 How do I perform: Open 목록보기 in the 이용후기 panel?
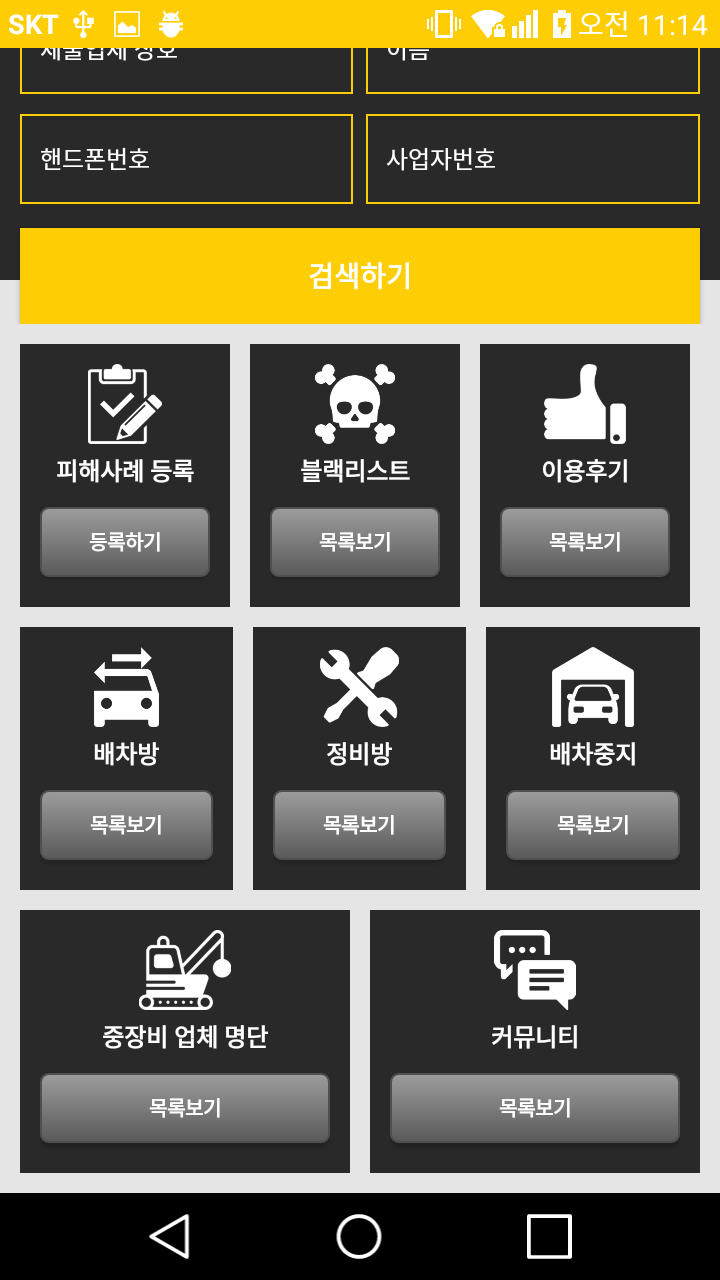[x=585, y=542]
